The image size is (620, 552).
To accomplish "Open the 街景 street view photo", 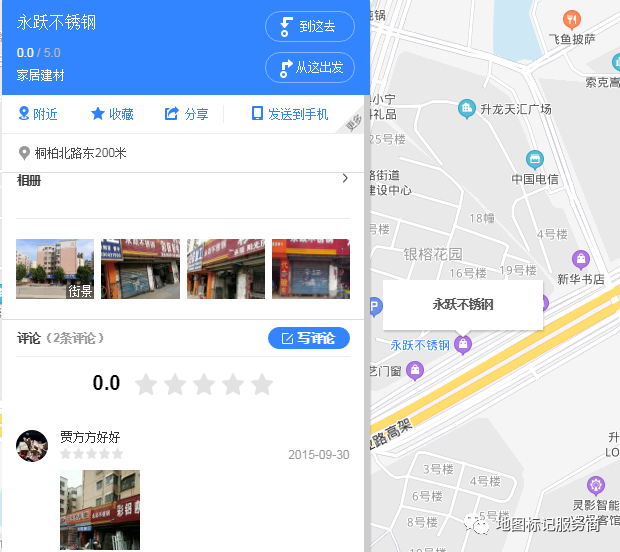I will (x=55, y=269).
